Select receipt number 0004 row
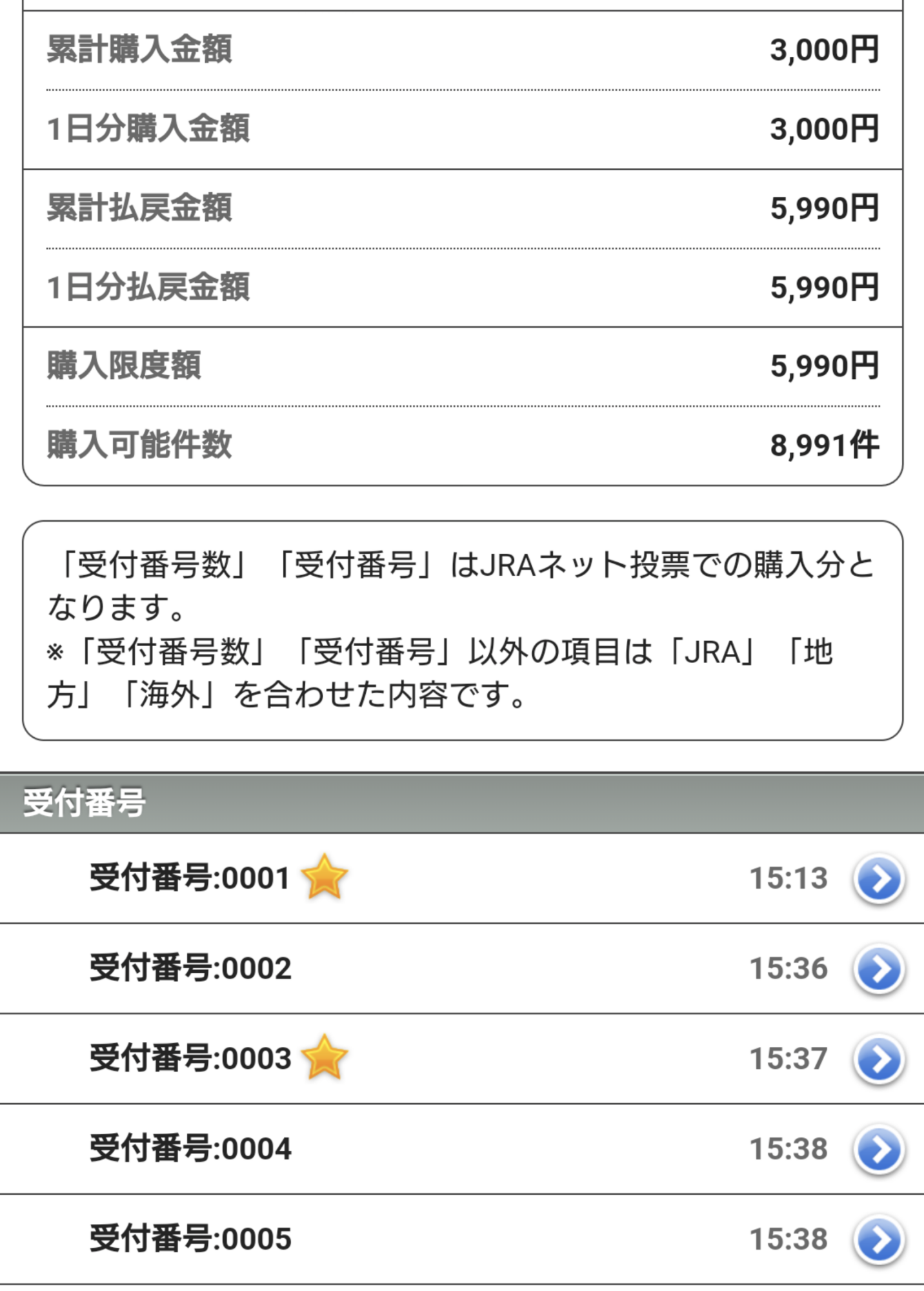Image resolution: width=924 pixels, height=1291 pixels. point(462,1150)
